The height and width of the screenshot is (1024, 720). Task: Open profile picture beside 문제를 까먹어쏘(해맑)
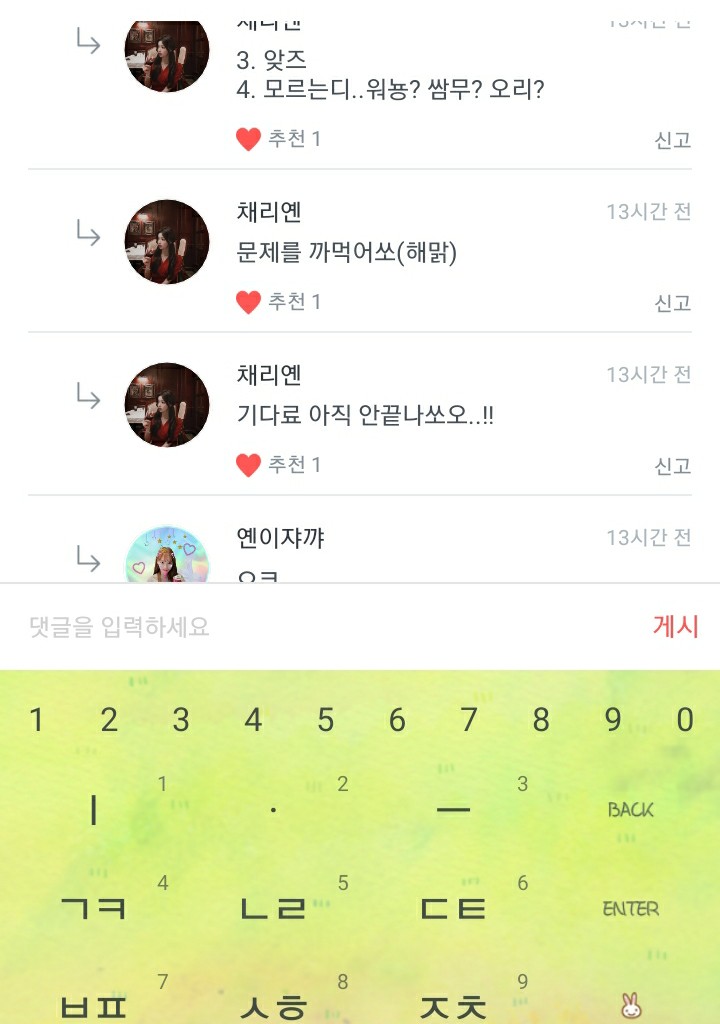[167, 242]
